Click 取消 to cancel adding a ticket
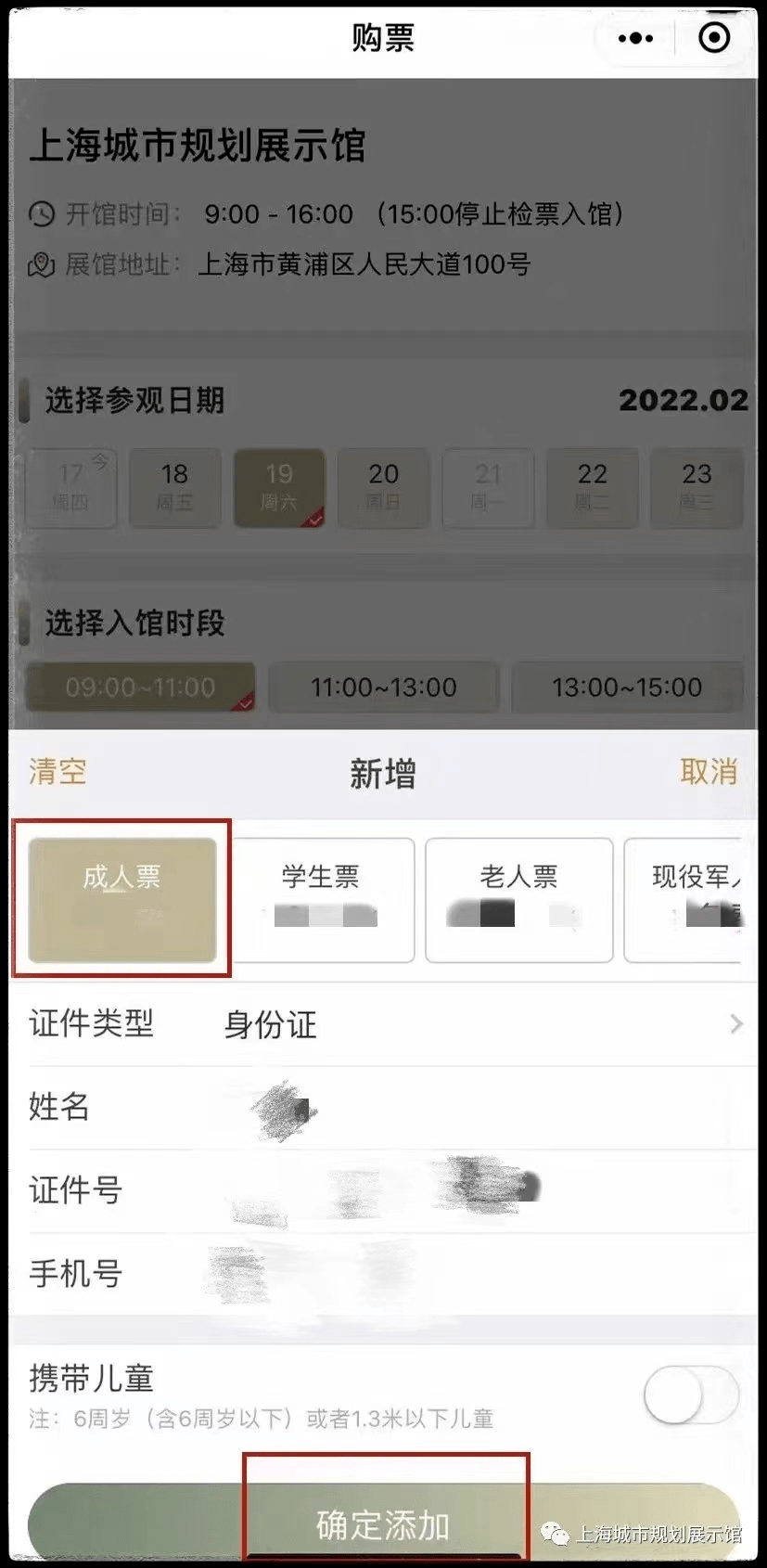The height and width of the screenshot is (1568, 767). click(709, 773)
